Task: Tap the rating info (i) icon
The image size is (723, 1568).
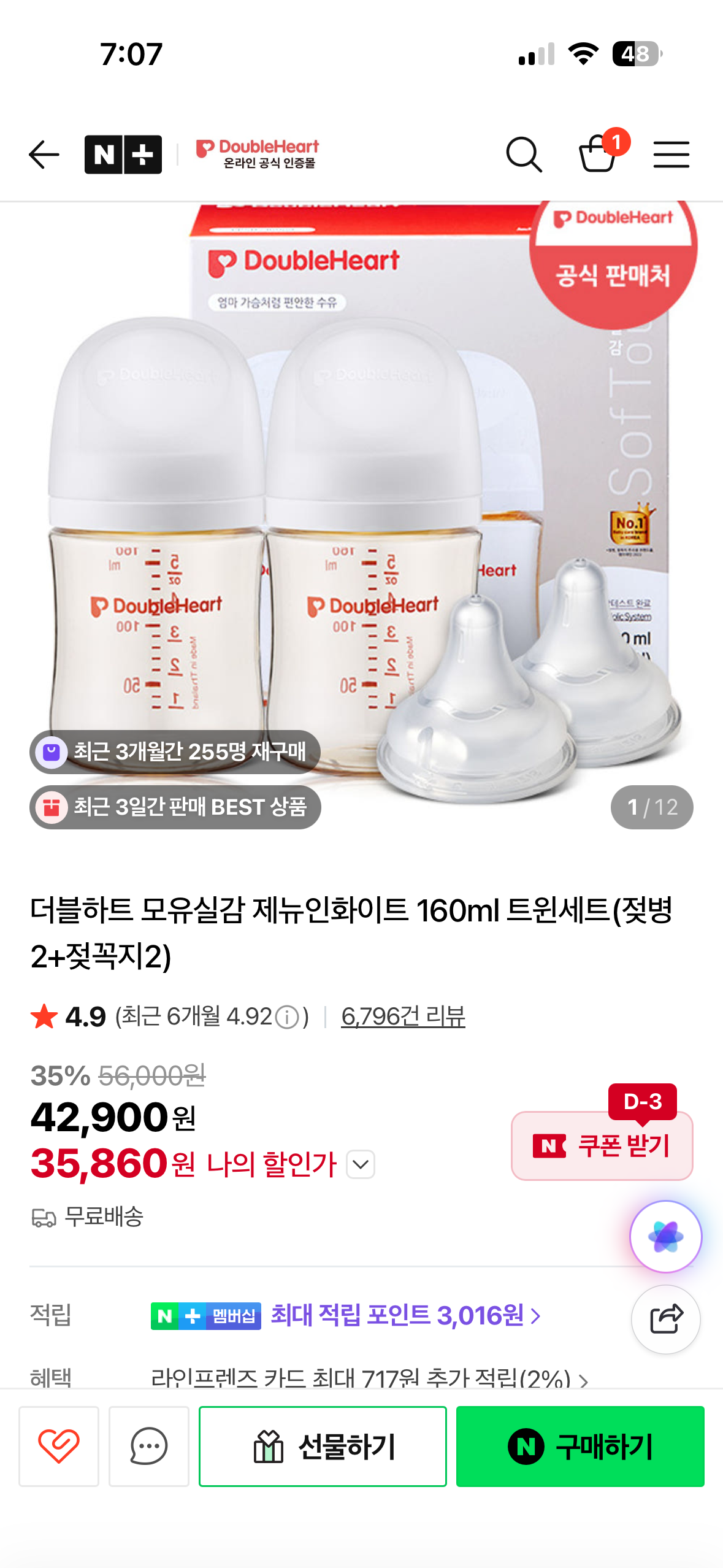Action: [x=287, y=1015]
